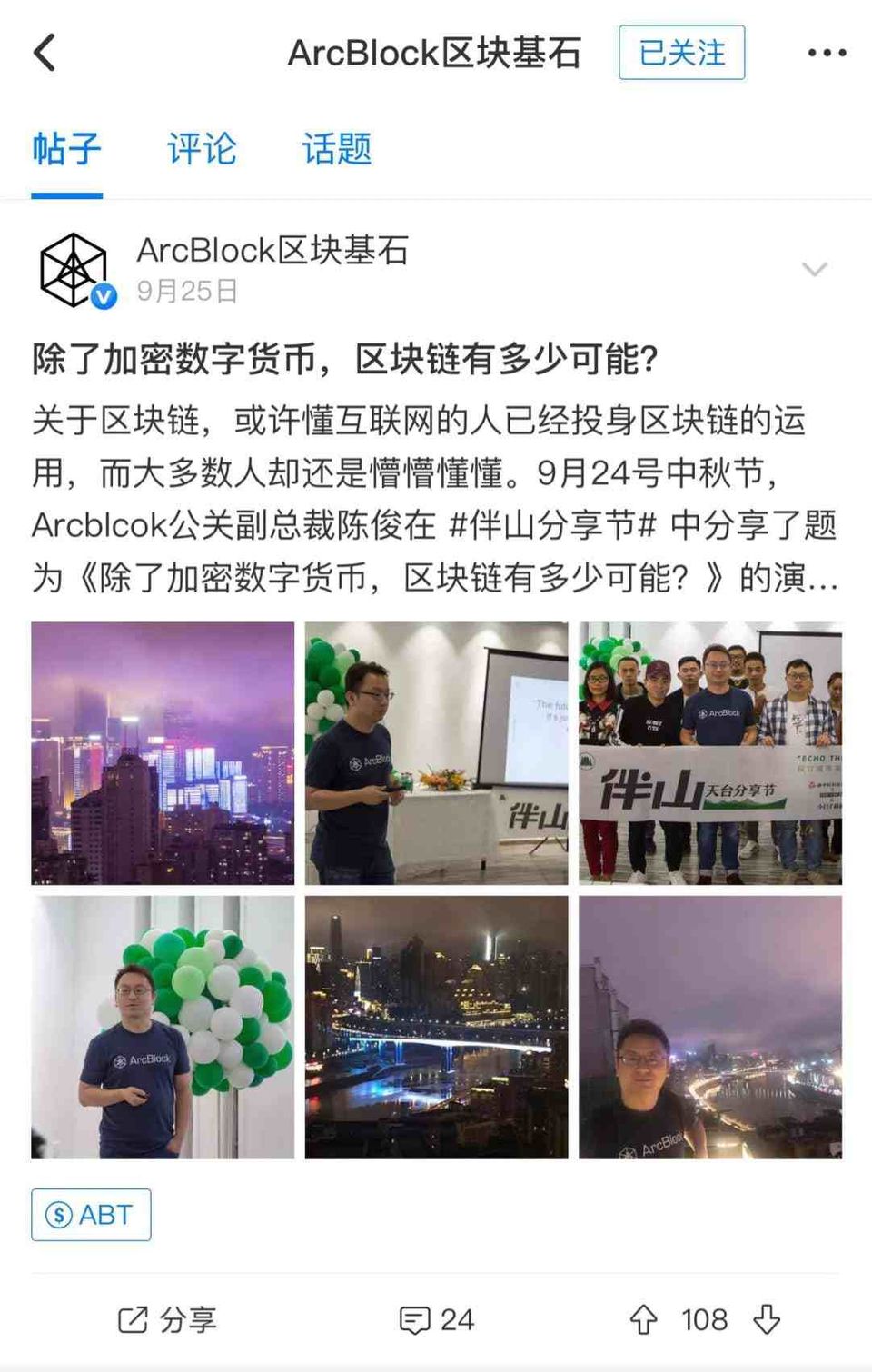
Task: Open the group photo with 伴山 banner
Action: (x=710, y=752)
